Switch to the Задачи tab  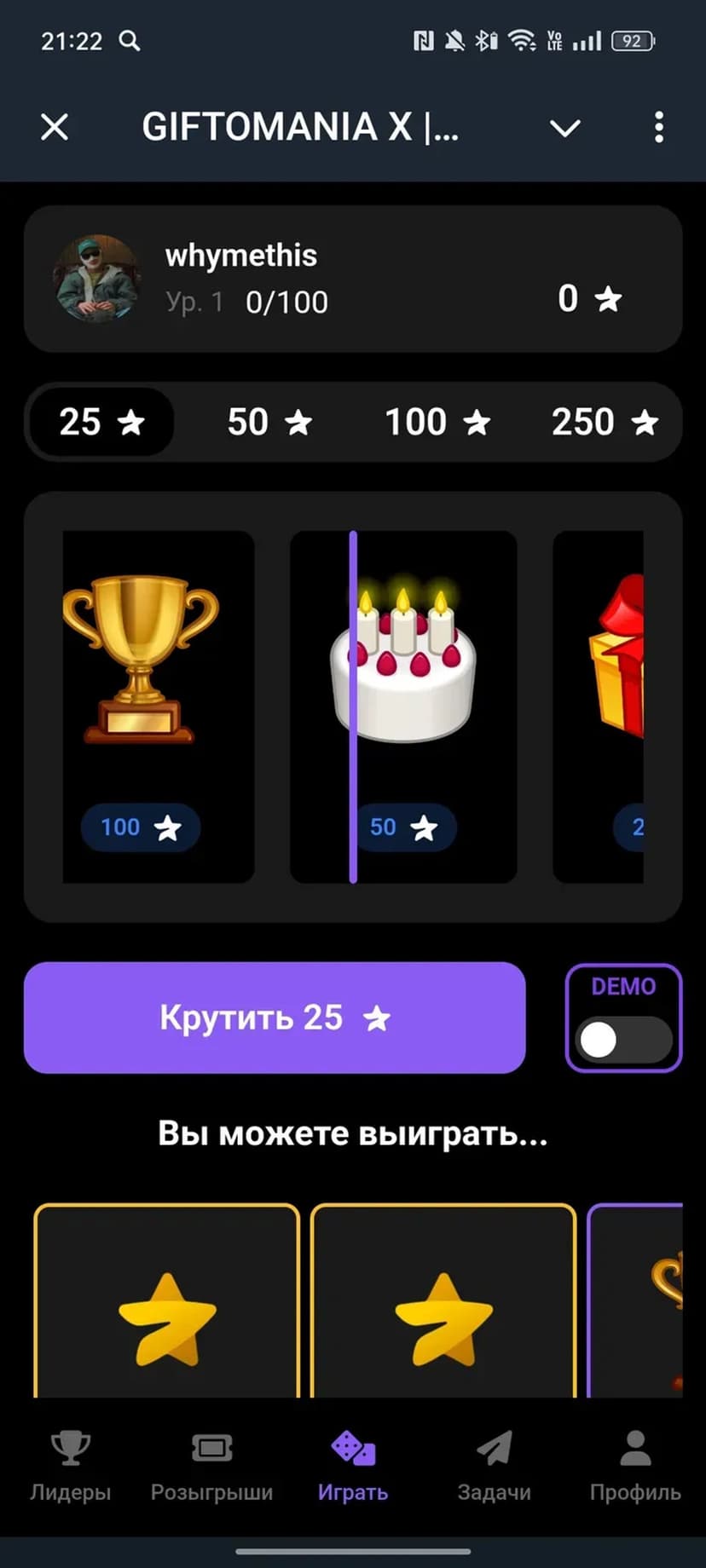click(x=494, y=1466)
